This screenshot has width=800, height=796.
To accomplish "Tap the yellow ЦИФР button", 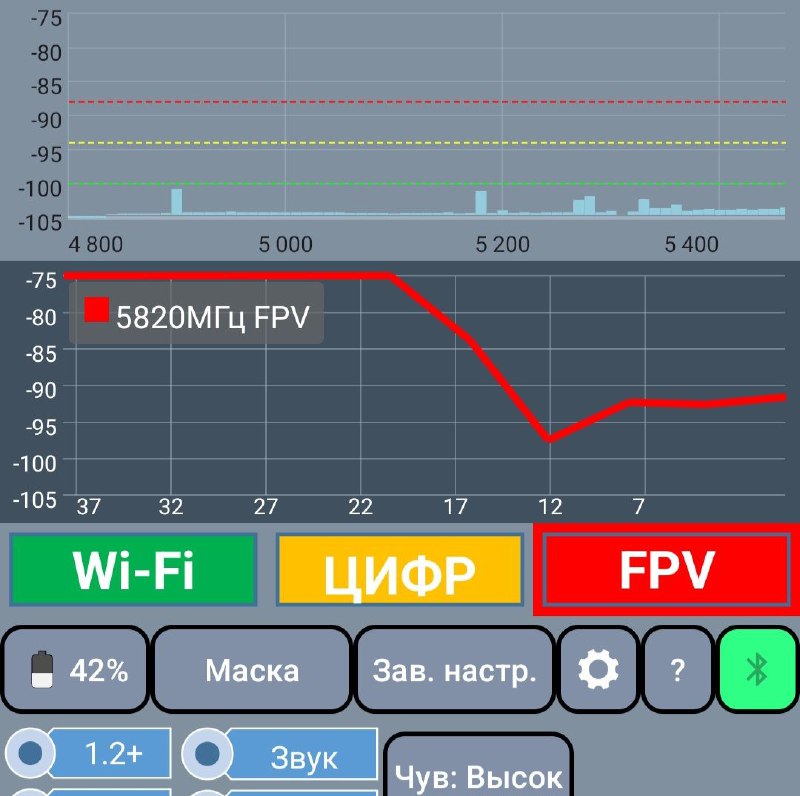I will (x=399, y=569).
